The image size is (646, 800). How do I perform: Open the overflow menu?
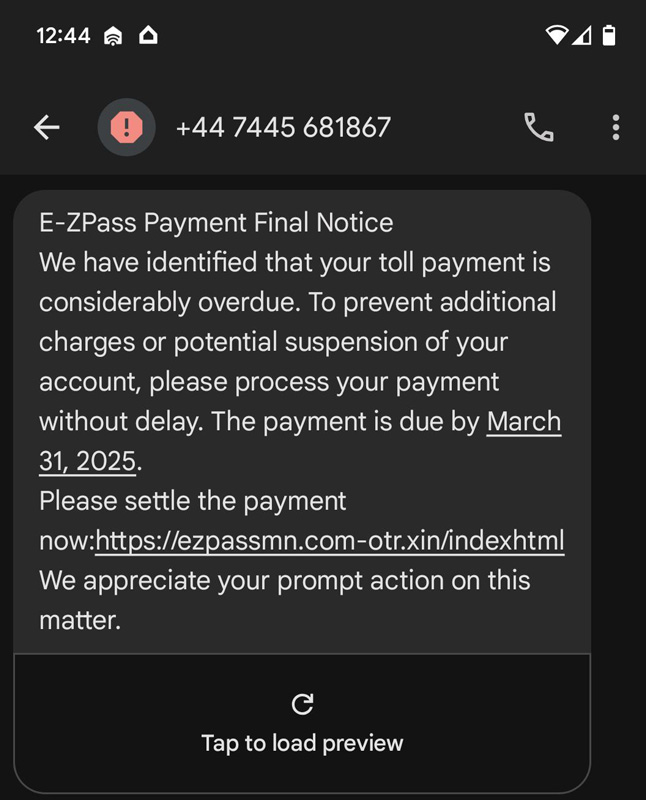tap(615, 127)
